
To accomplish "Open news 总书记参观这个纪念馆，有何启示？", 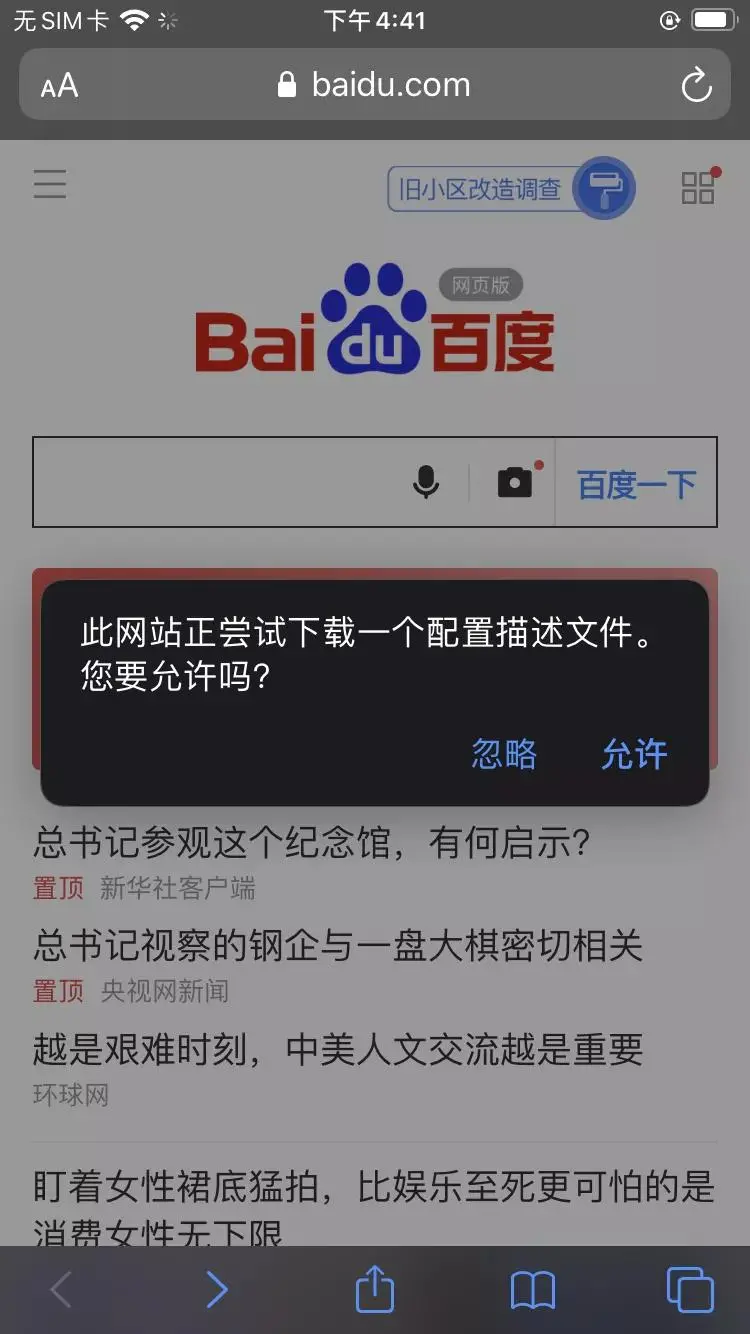I will point(312,842).
